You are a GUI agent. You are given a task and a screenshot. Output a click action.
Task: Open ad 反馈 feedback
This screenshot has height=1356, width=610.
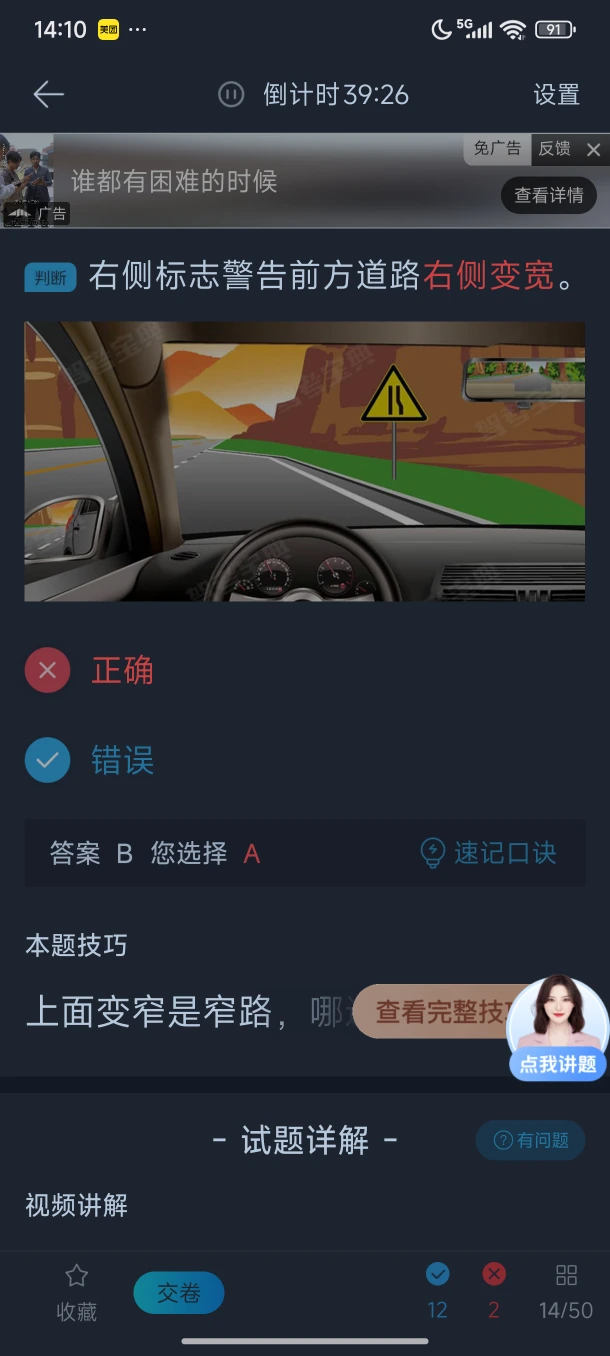pos(554,149)
